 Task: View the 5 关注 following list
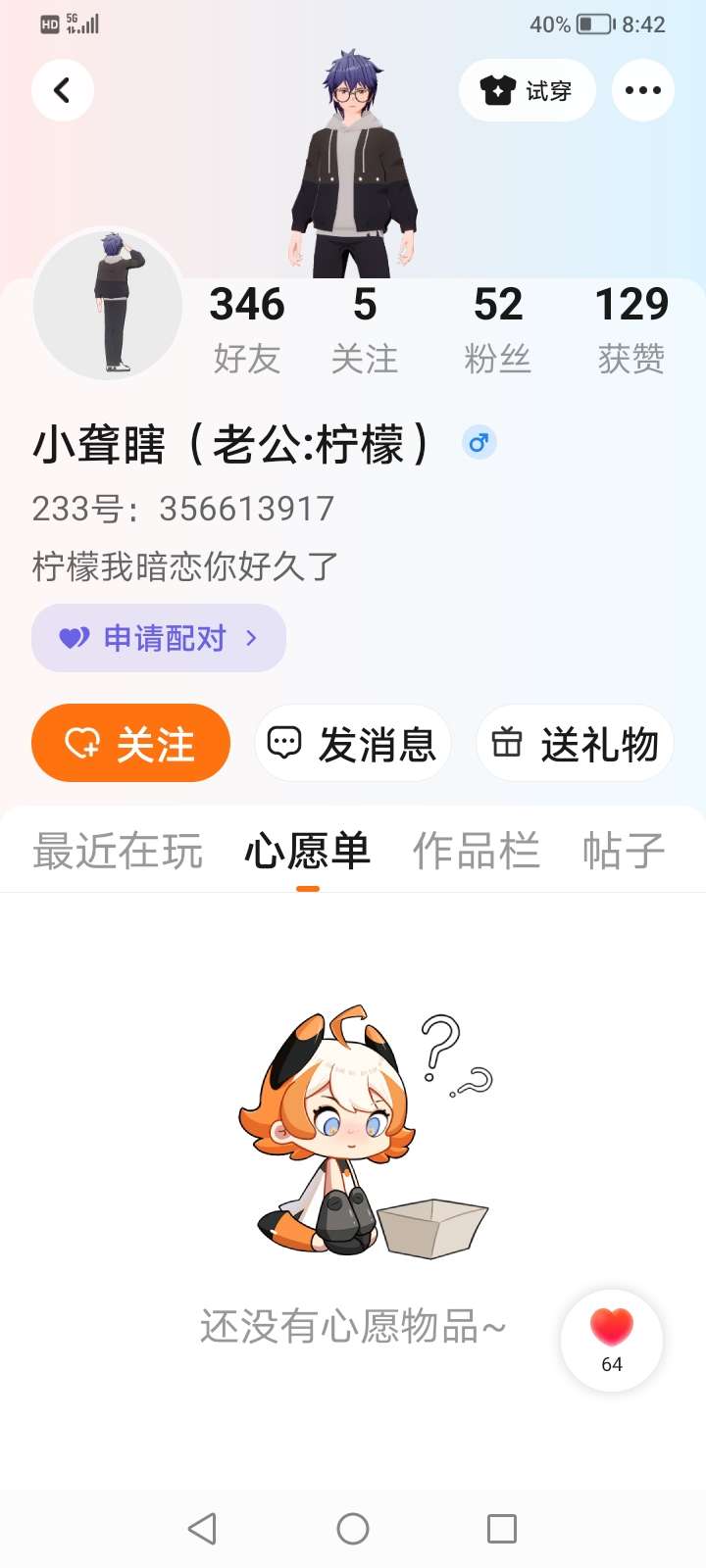(x=365, y=328)
